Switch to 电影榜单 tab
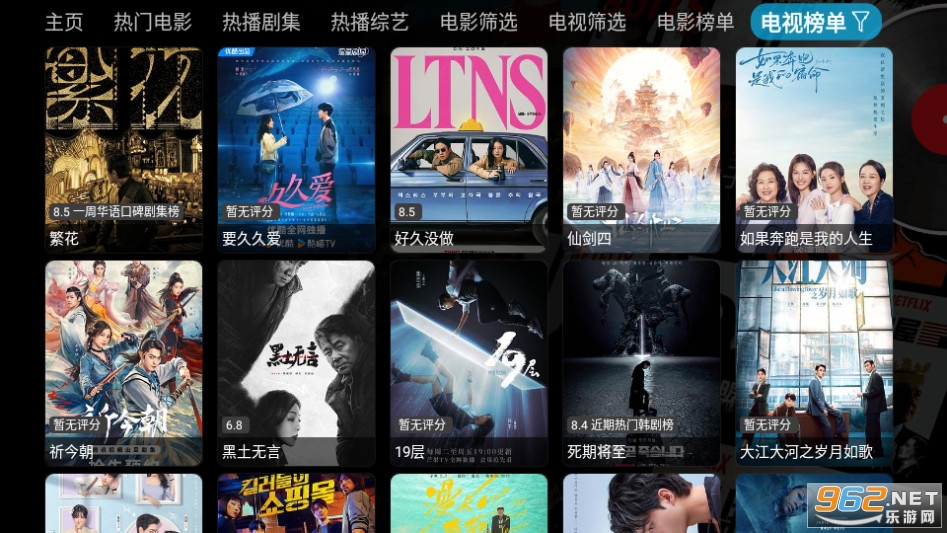947x533 pixels. point(696,22)
